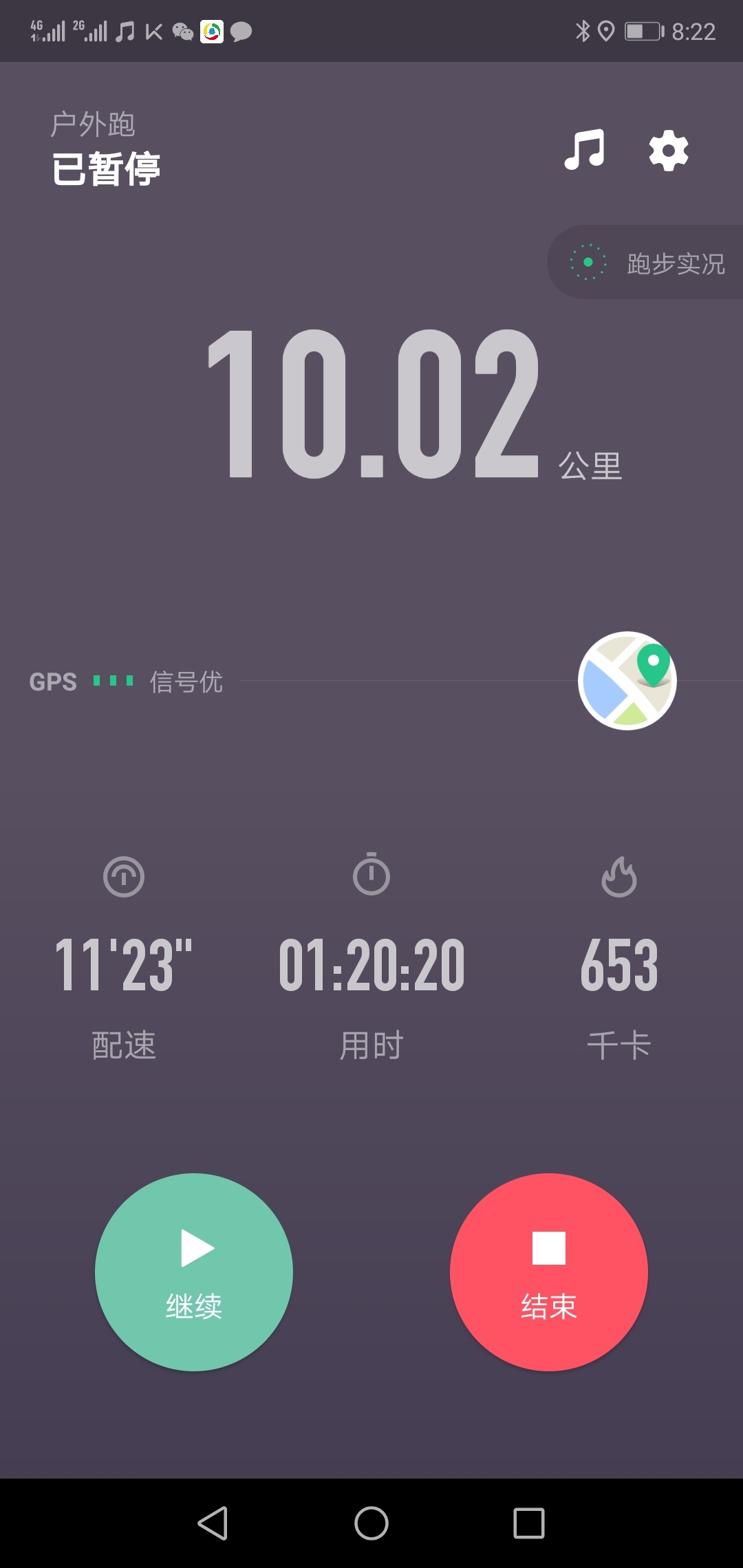The width and height of the screenshot is (743, 1568).
Task: Open running settings gear
Action: (x=669, y=151)
